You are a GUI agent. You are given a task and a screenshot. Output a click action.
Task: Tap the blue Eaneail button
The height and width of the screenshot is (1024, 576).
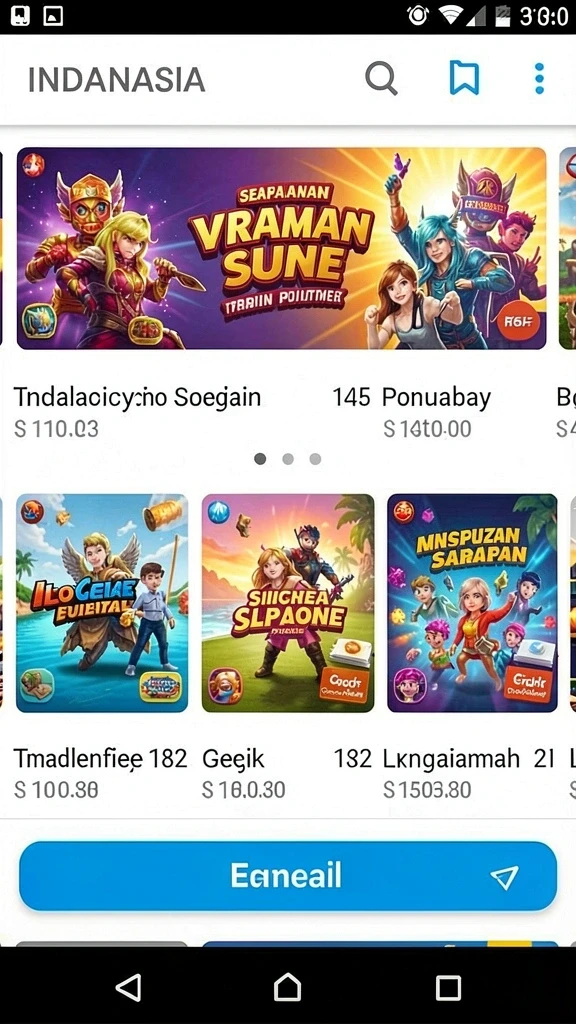288,876
